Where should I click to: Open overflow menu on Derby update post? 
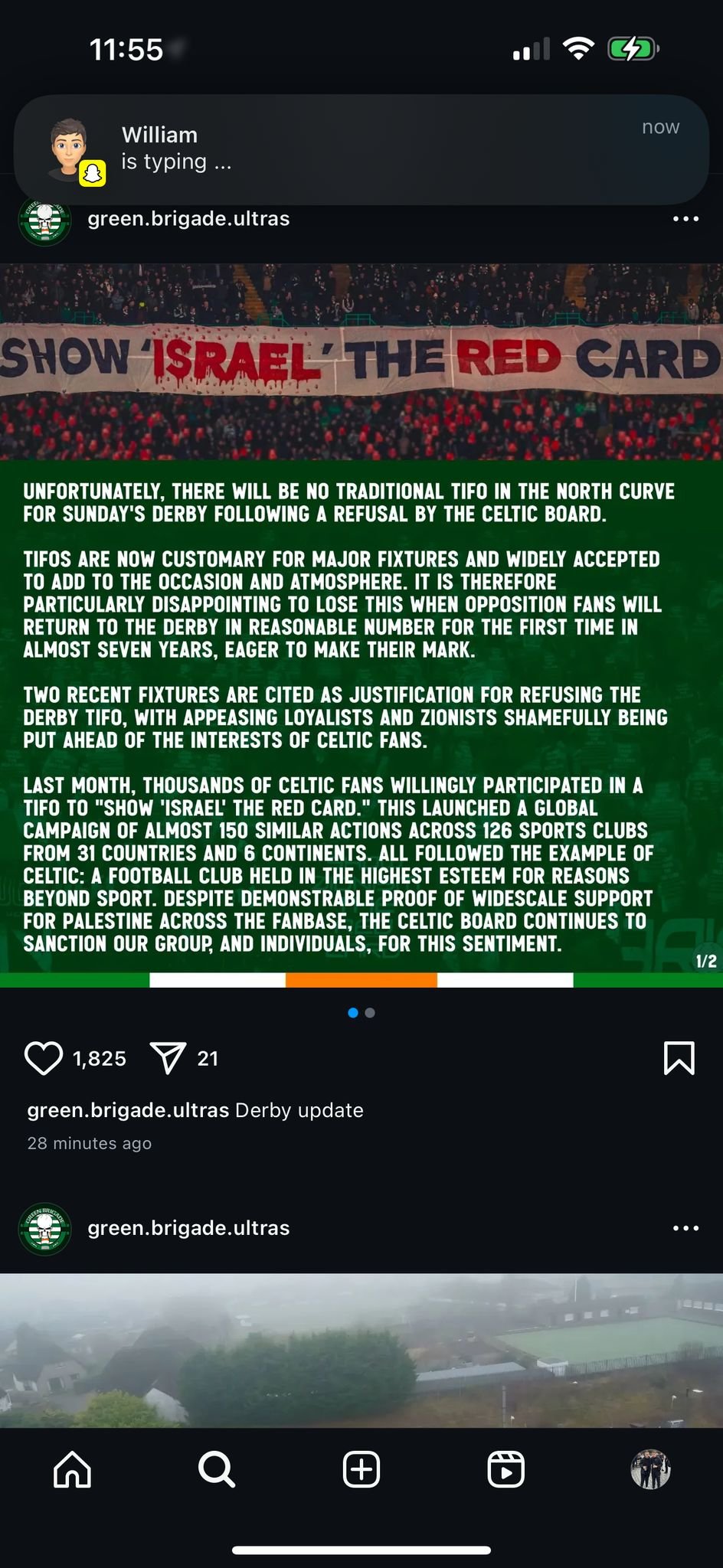tap(685, 219)
